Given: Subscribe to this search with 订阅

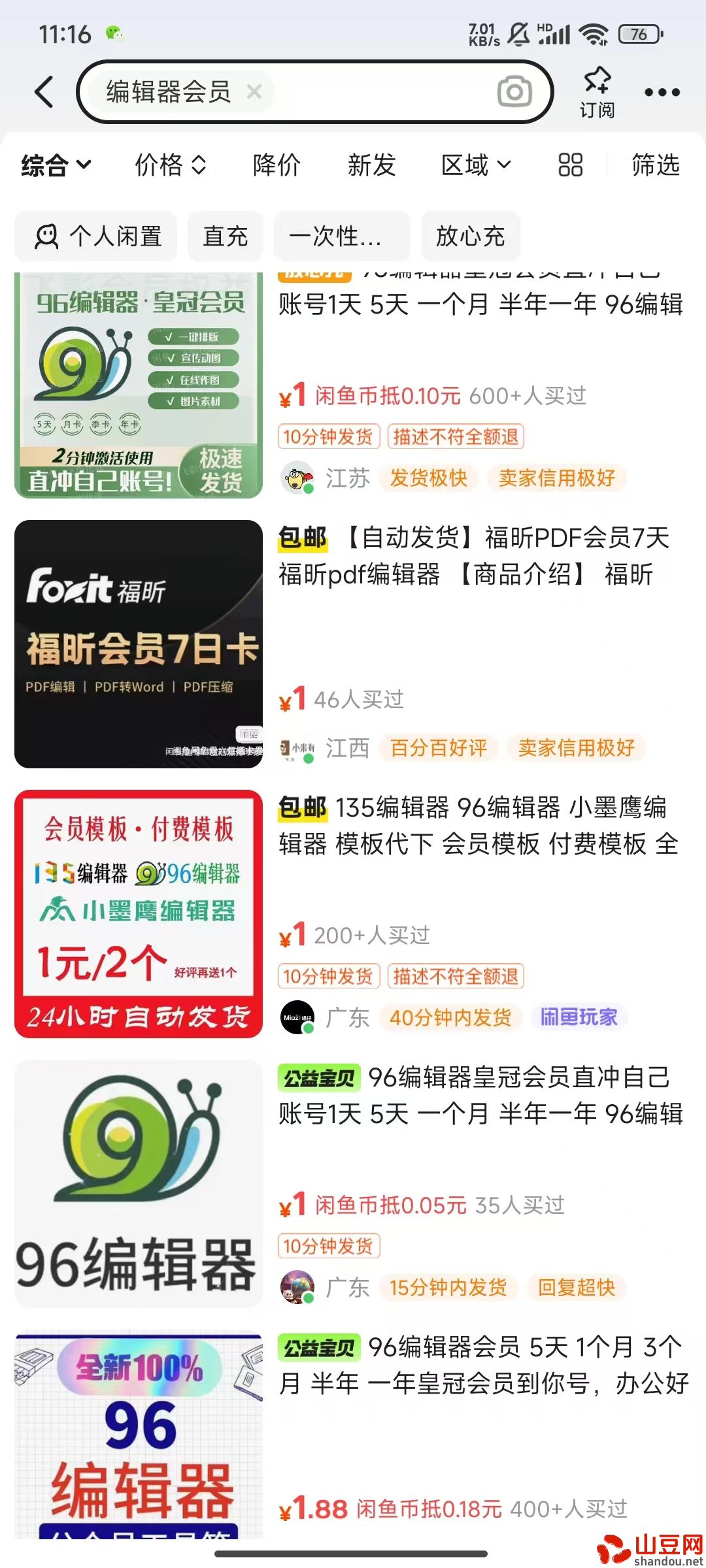Looking at the screenshot, I should point(597,92).
